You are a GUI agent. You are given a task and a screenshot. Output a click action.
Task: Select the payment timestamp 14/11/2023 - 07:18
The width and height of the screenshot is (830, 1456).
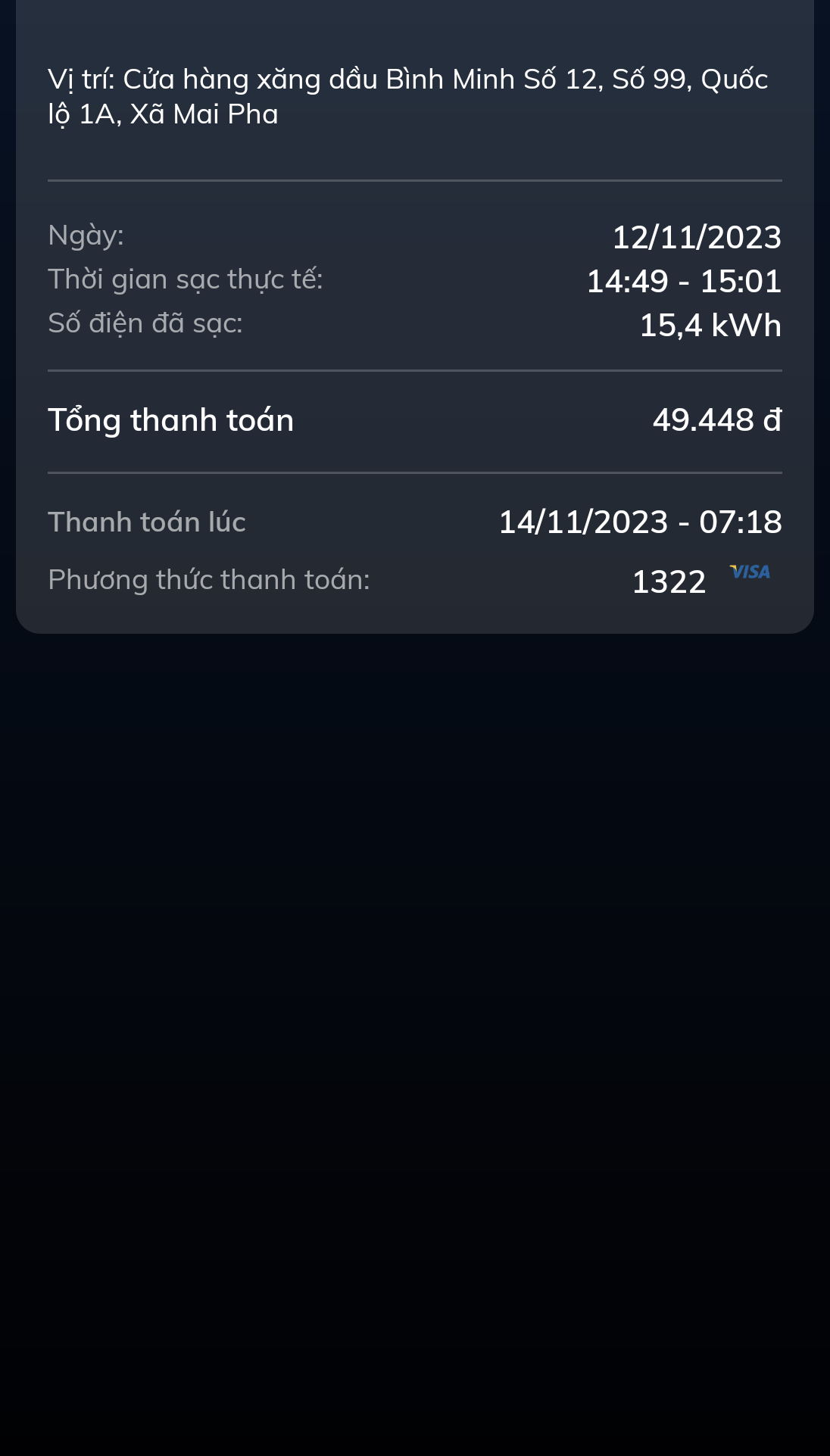point(640,522)
